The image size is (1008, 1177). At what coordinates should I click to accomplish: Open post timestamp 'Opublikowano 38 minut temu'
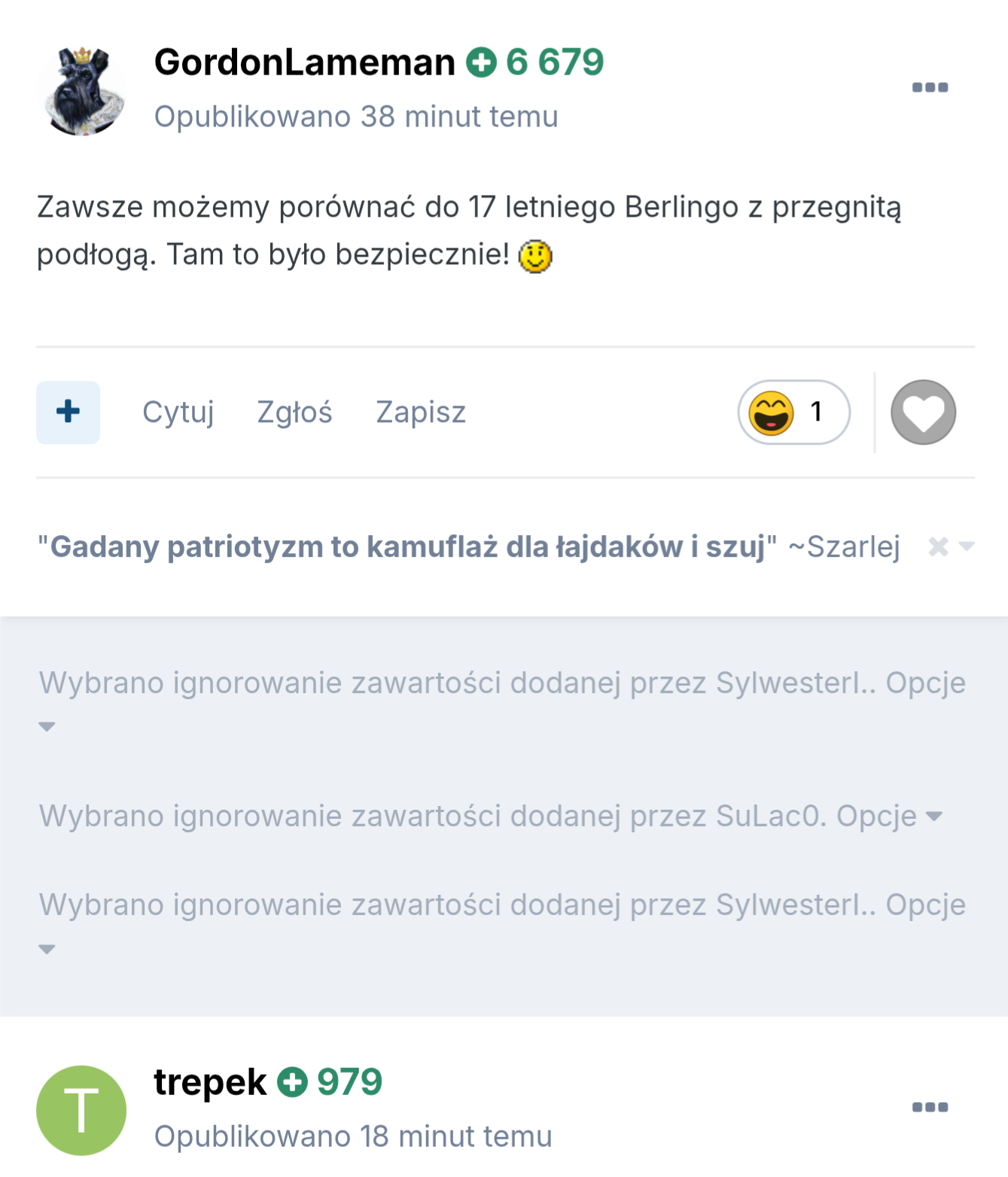356,117
